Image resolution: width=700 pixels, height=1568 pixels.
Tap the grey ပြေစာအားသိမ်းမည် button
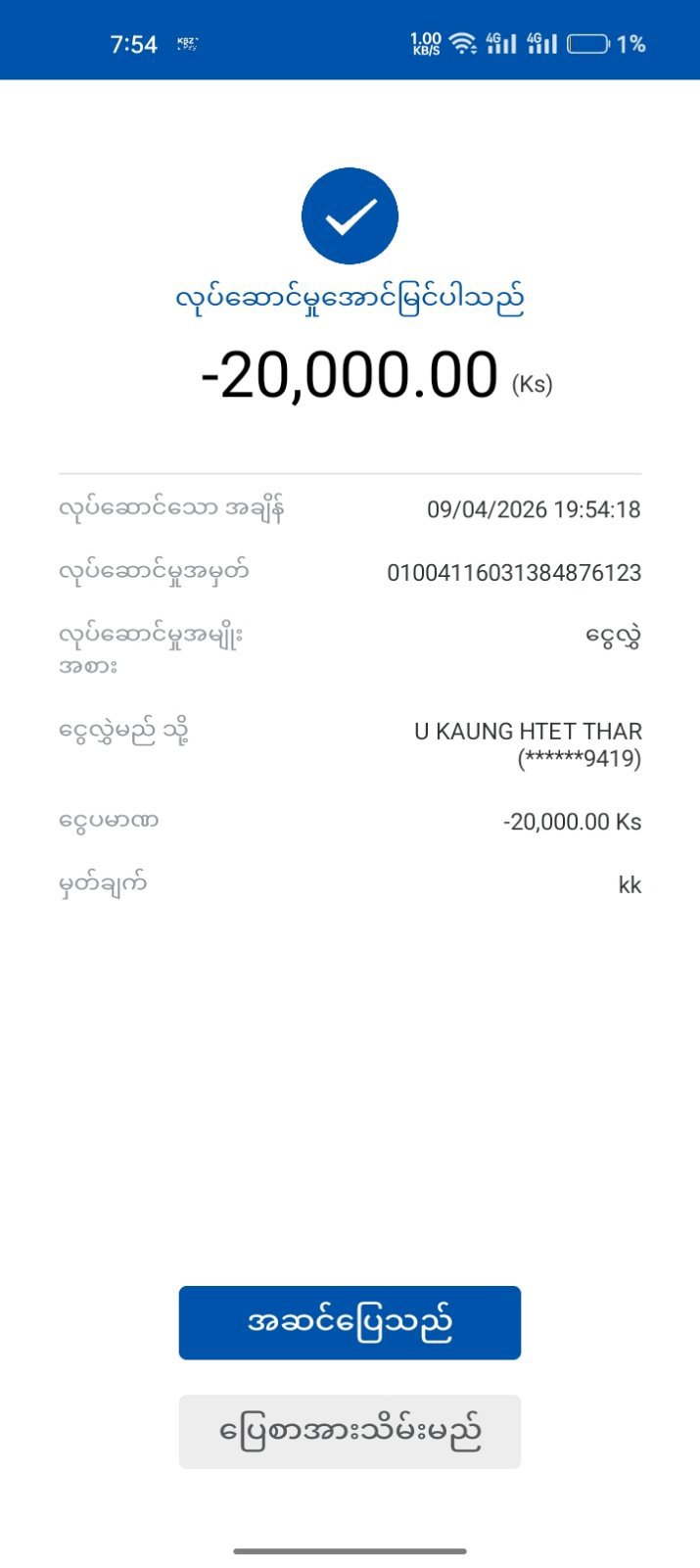[x=350, y=1431]
